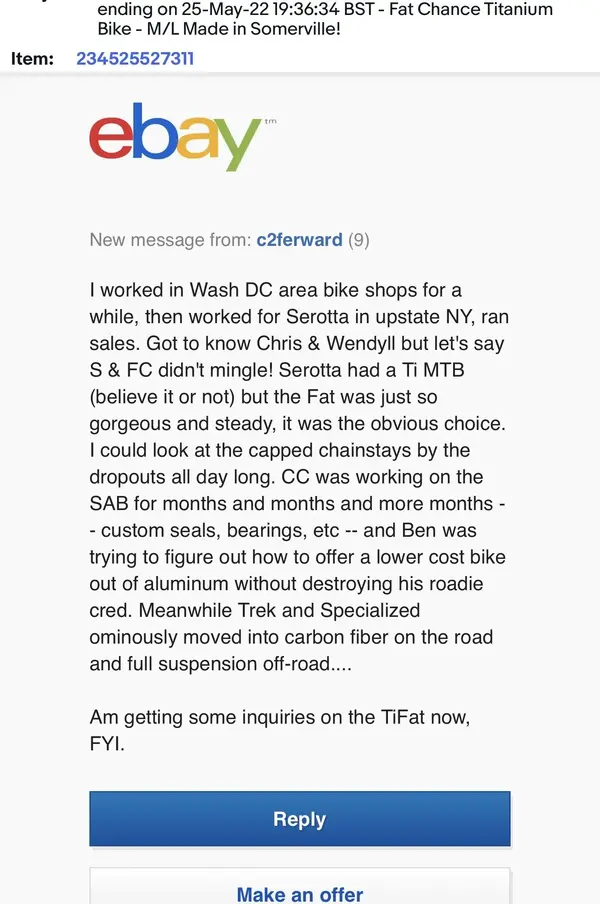Open sender profile c2ferward

click(299, 240)
